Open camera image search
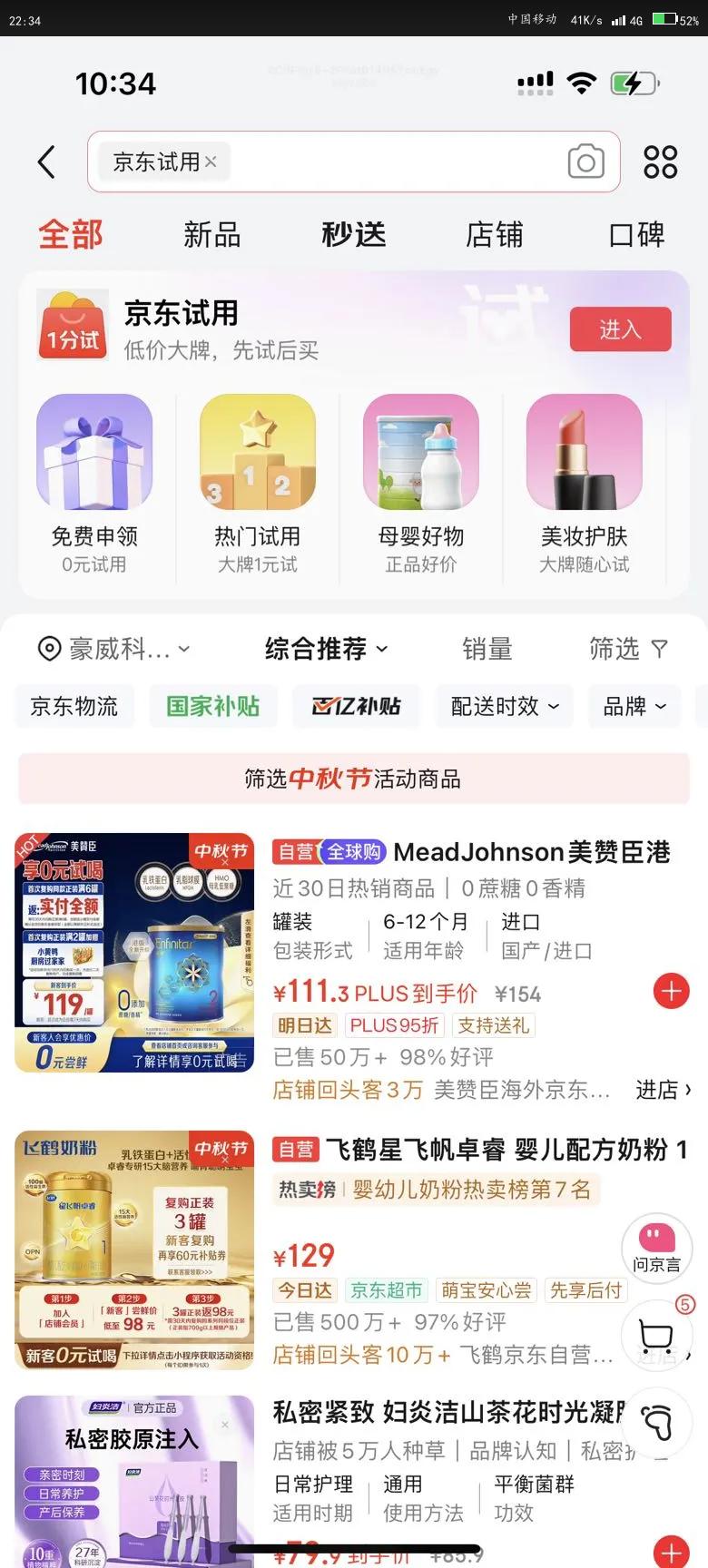This screenshot has height=1568, width=708. (585, 162)
